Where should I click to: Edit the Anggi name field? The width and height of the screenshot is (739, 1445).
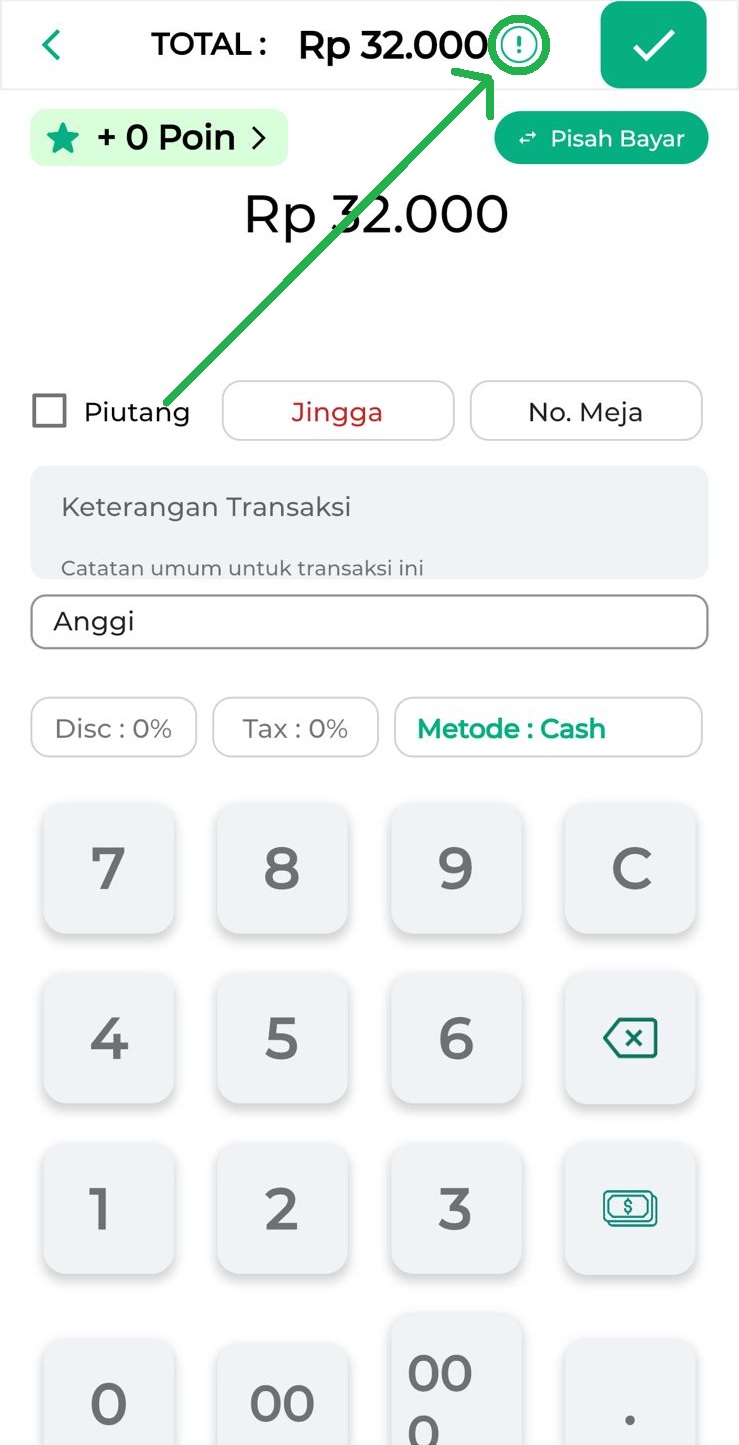(369, 622)
